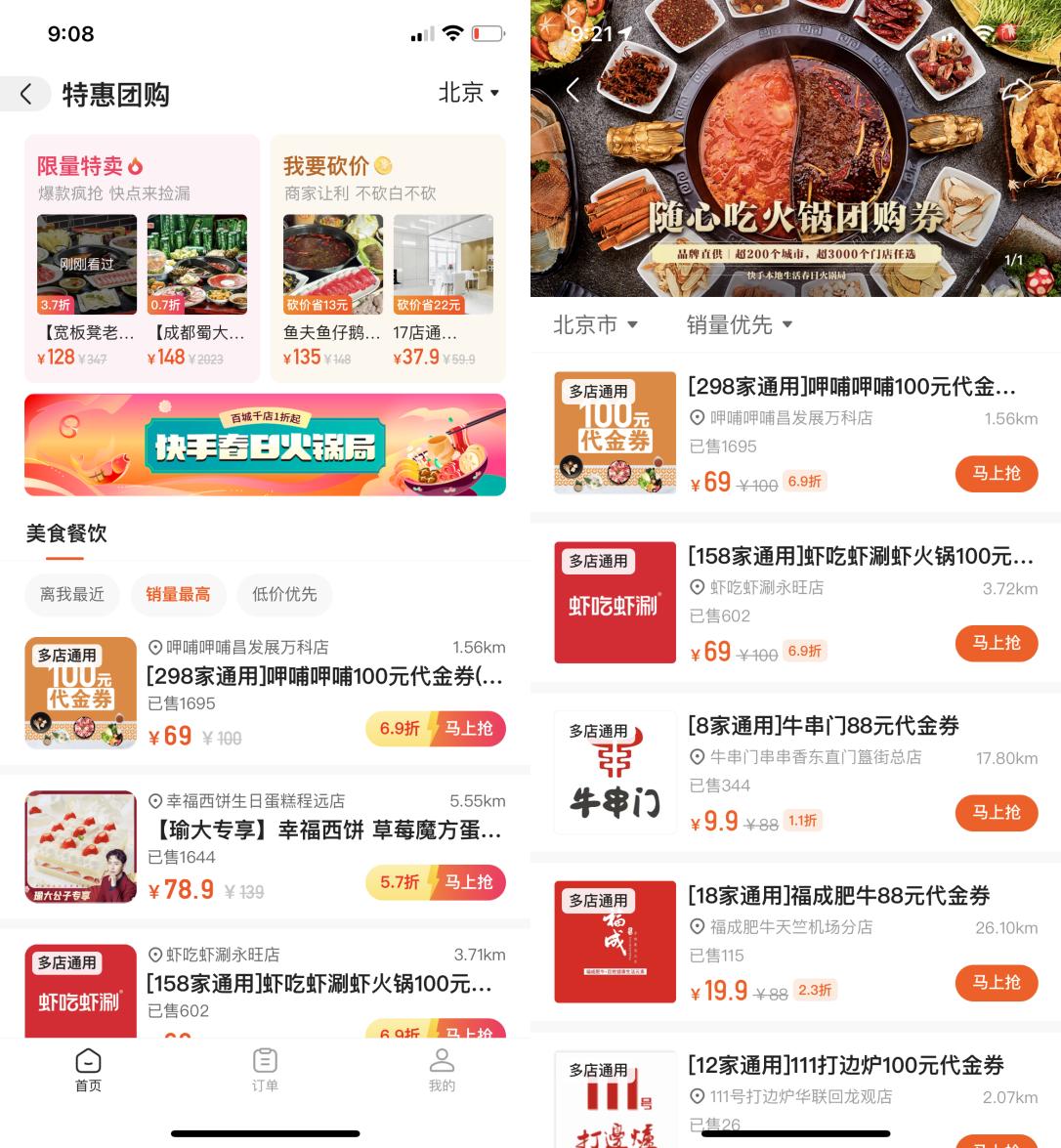Tap 马上抢 on the 牛串门 88元代金券
The image size is (1061, 1148).
[x=996, y=813]
